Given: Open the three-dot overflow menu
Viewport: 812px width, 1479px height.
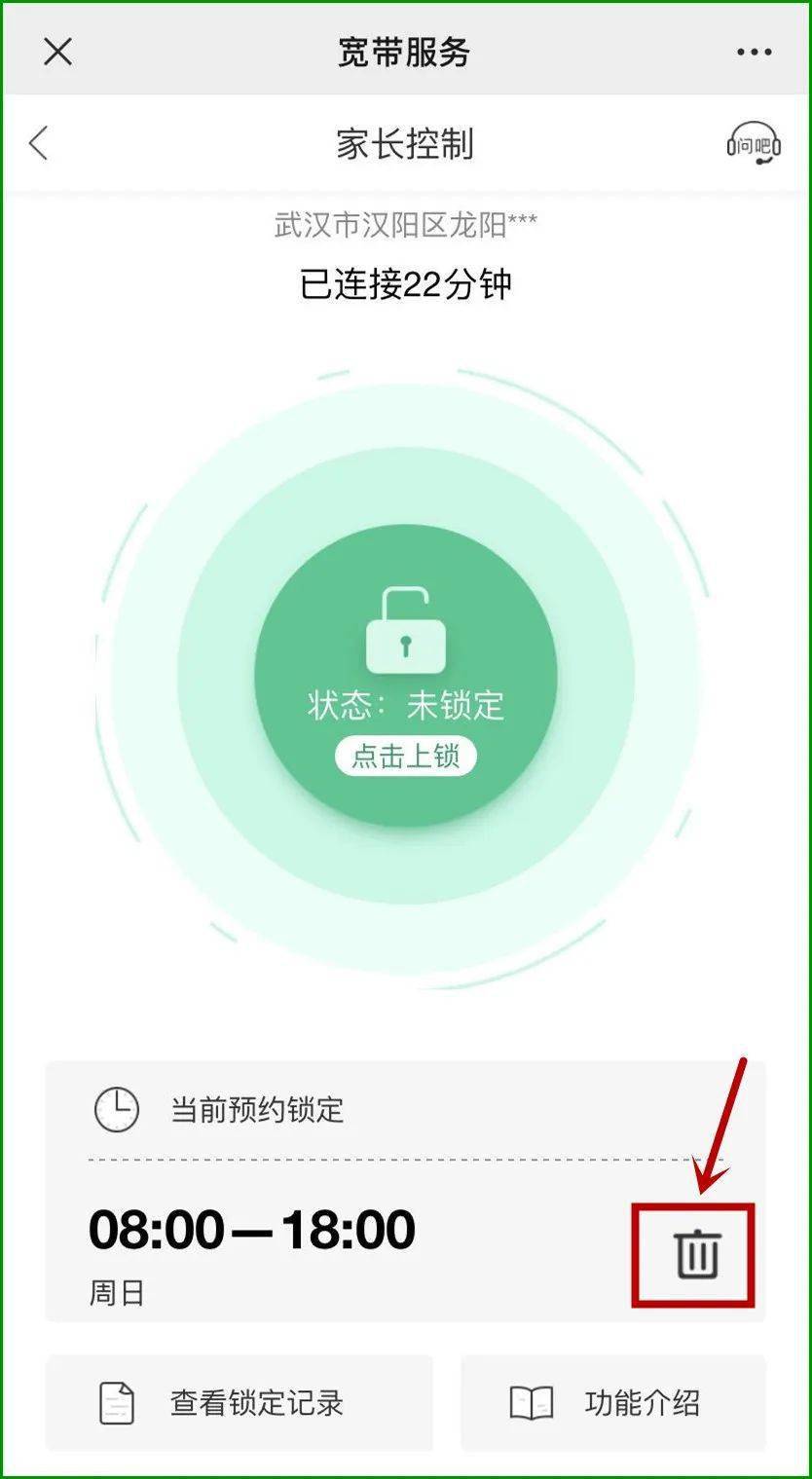Looking at the screenshot, I should [754, 53].
